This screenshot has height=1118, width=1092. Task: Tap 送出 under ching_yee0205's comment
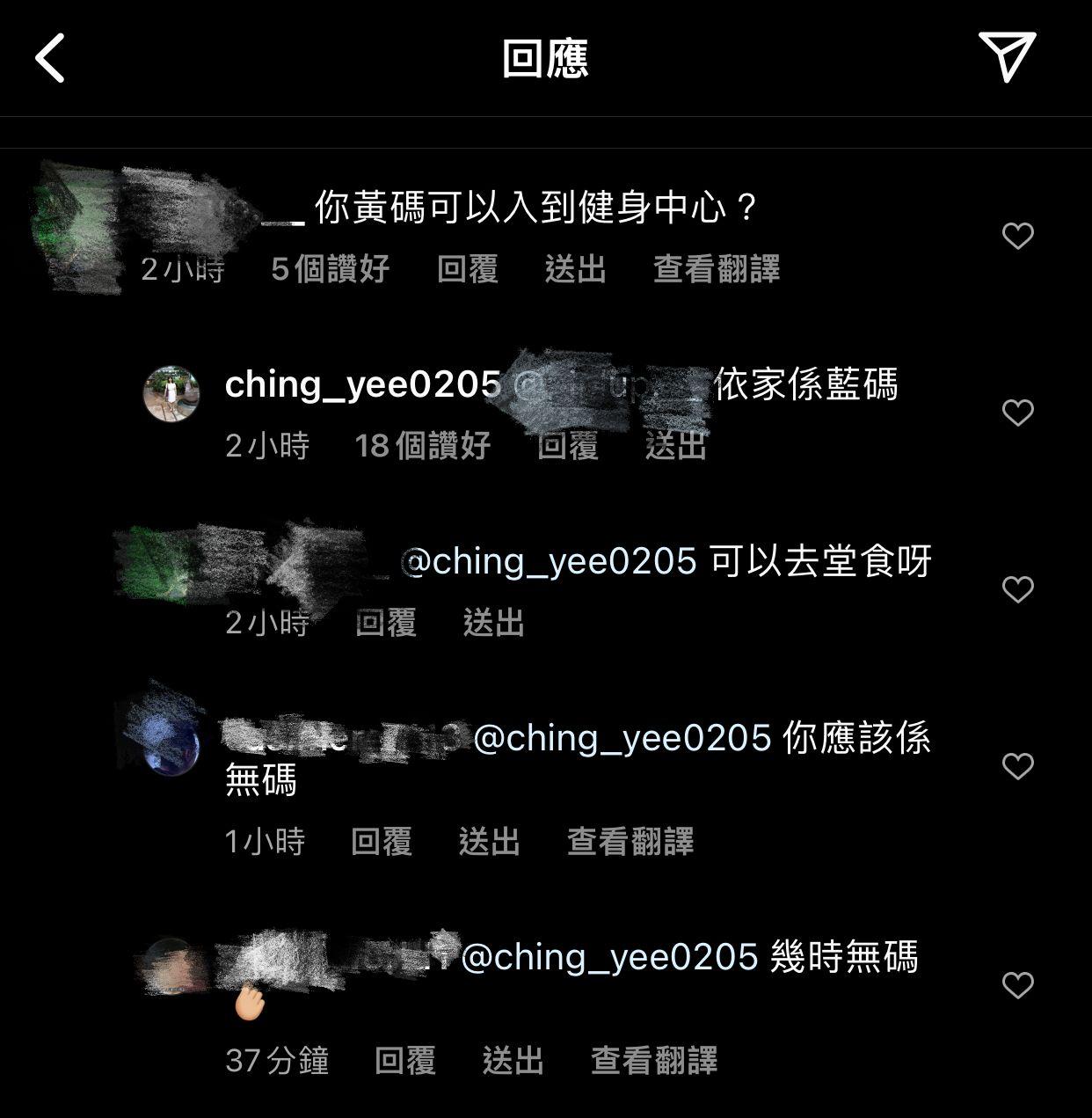coord(675,447)
